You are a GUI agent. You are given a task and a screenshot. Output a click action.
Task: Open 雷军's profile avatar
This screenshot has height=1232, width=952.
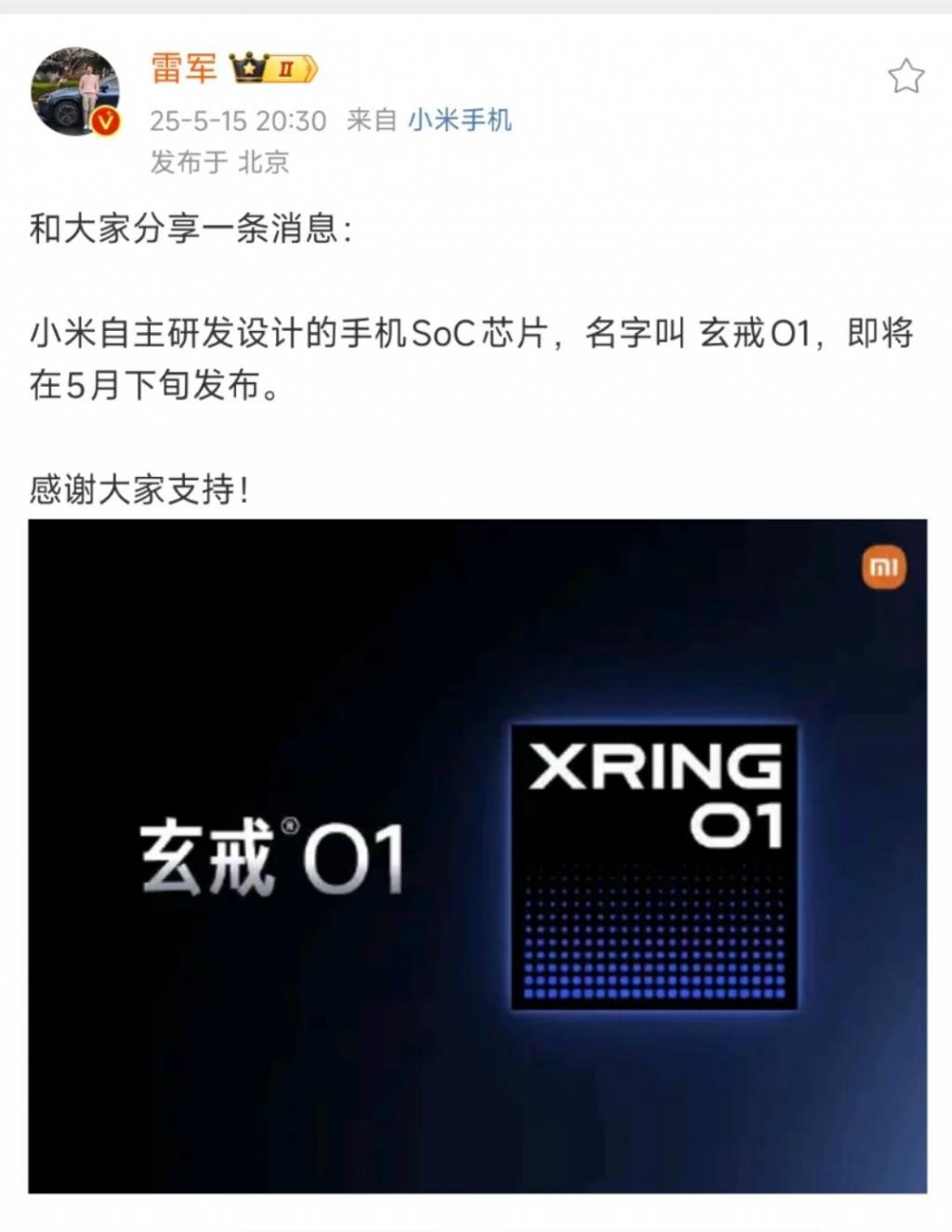tap(75, 91)
